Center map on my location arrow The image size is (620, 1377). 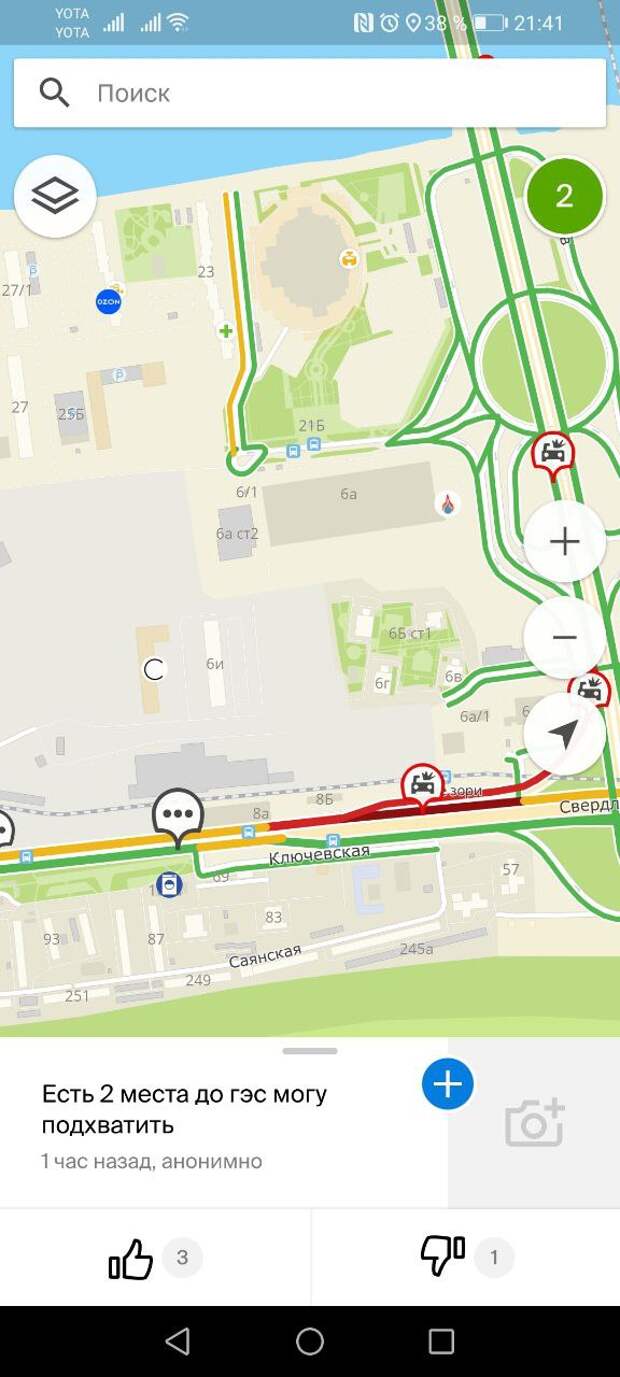click(564, 735)
